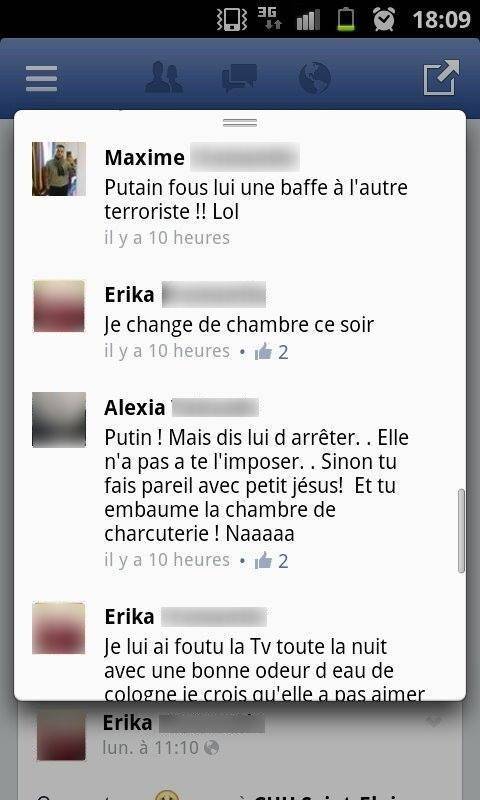Tap the comment panel drag handle

tap(240, 122)
